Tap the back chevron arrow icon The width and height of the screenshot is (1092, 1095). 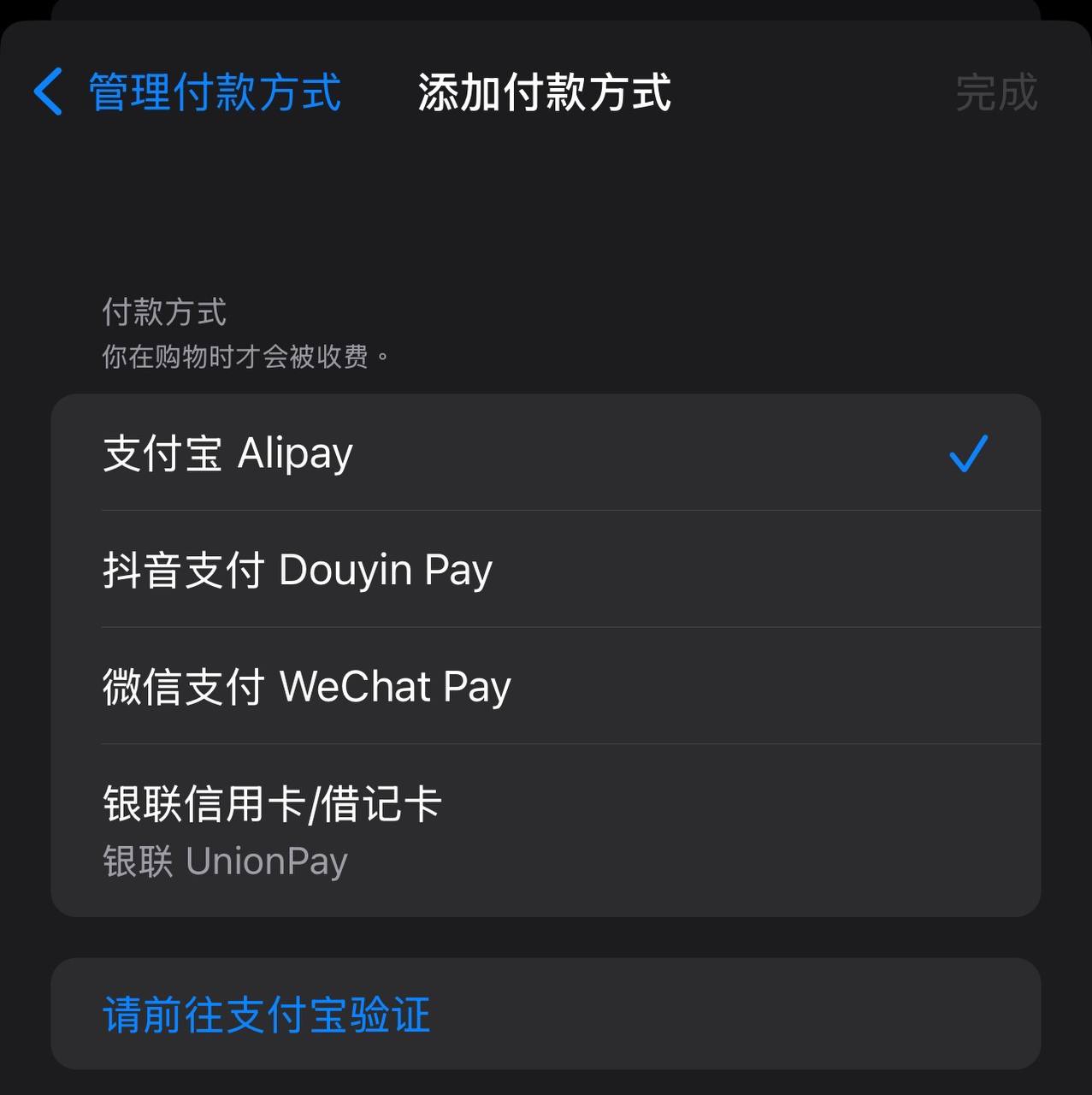point(47,94)
